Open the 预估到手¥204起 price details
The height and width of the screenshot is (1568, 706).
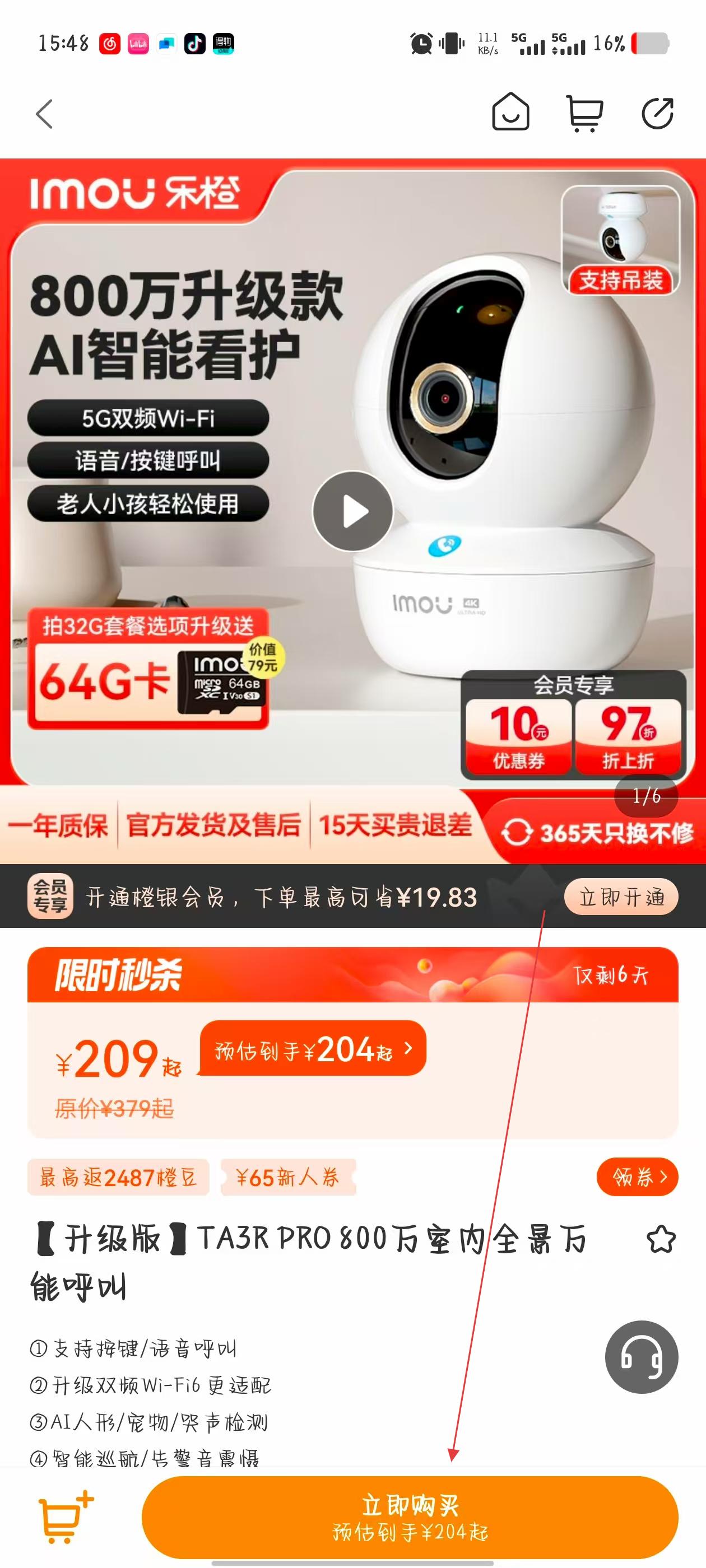tap(313, 1049)
